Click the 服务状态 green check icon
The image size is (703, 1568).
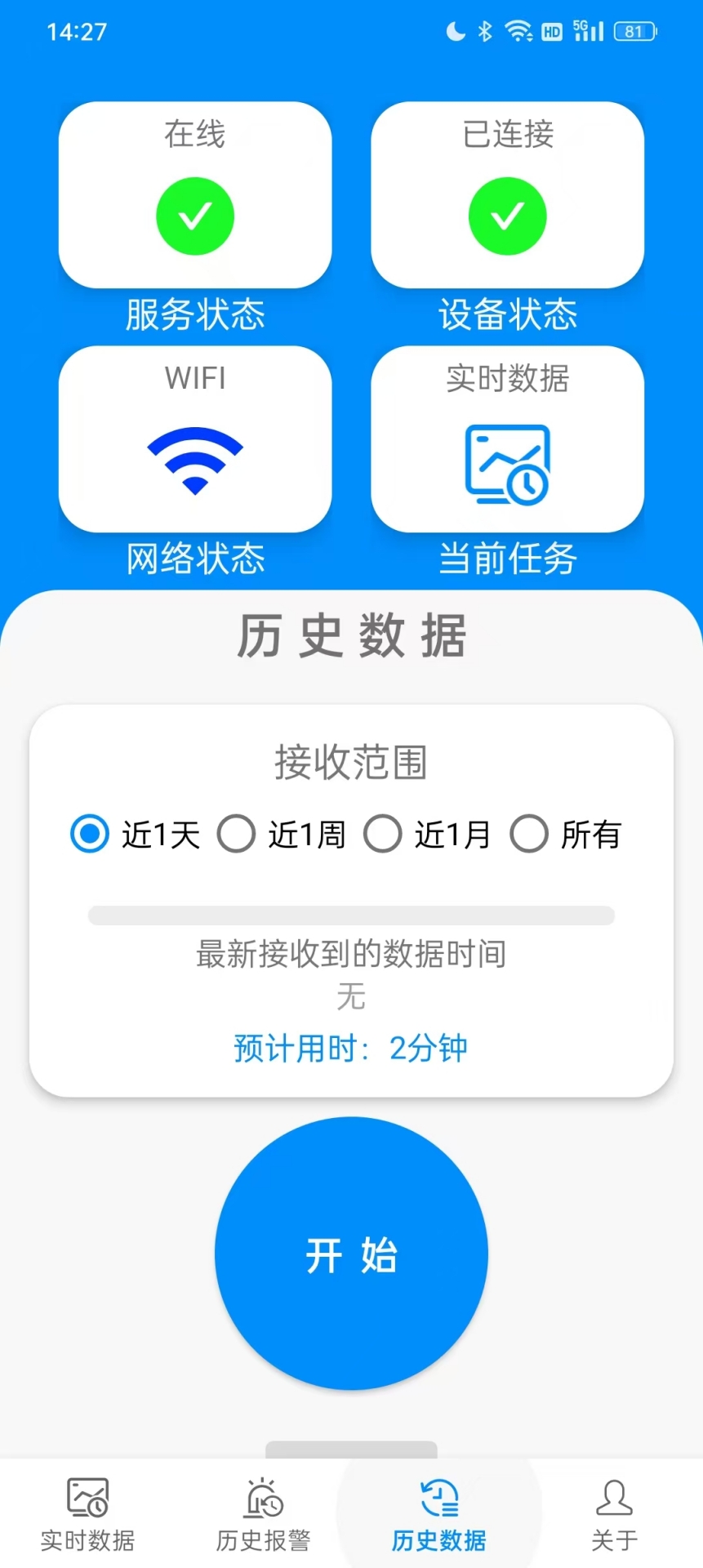pyautogui.click(x=194, y=215)
